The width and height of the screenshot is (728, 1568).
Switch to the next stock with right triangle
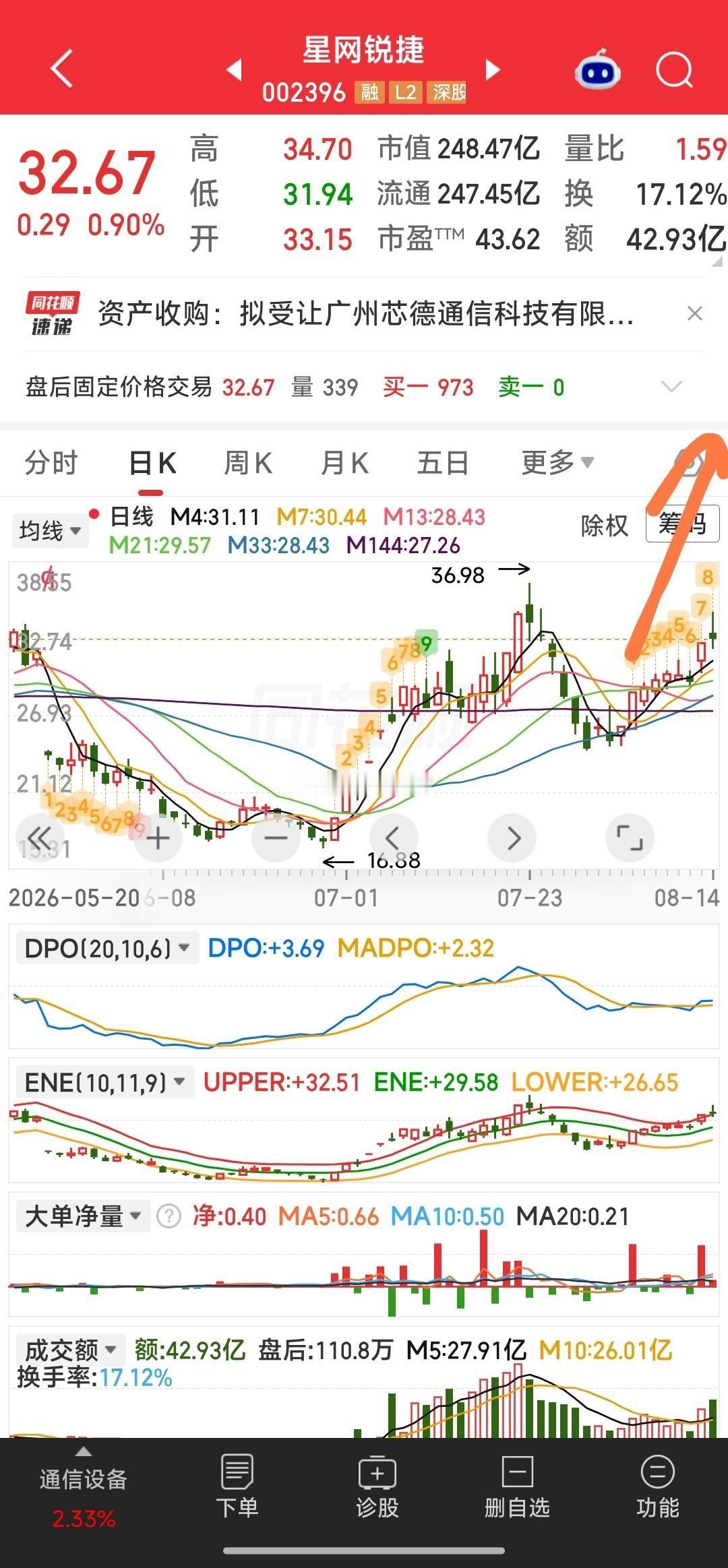[x=493, y=69]
